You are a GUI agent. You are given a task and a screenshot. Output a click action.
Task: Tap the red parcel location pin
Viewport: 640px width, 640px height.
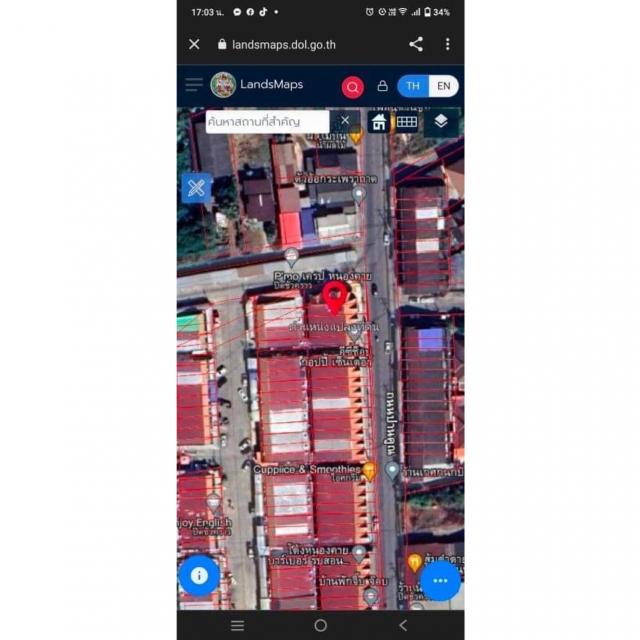[x=335, y=296]
